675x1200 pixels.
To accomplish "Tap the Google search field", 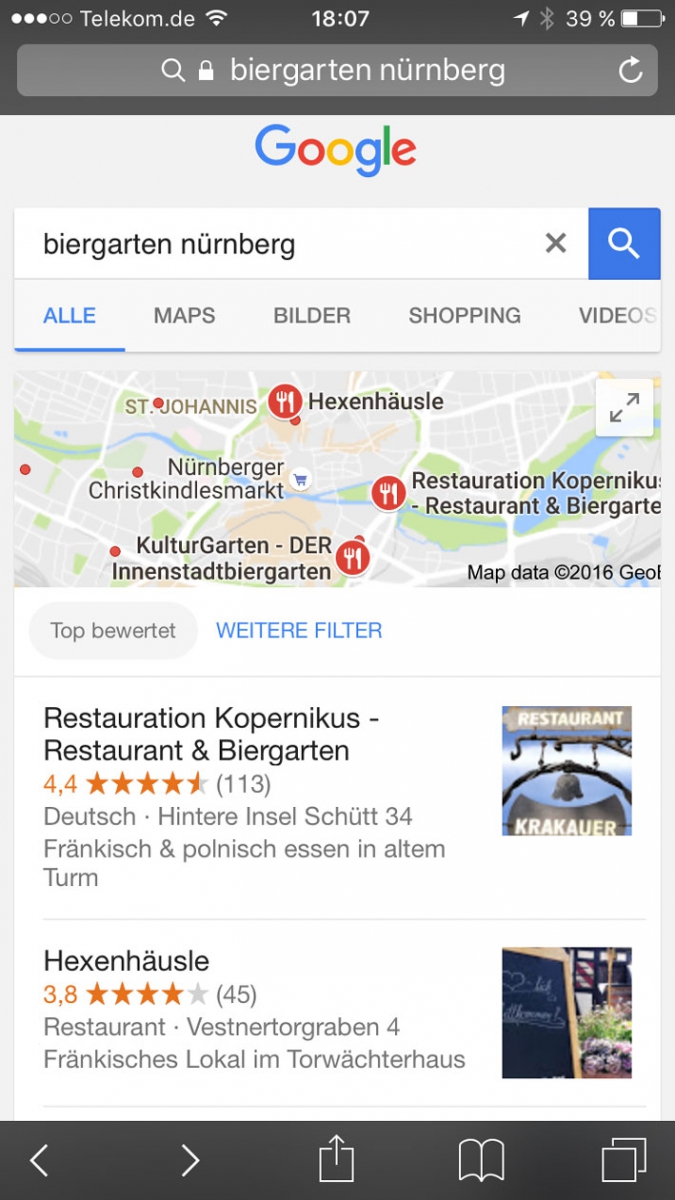I will pyautogui.click(x=280, y=244).
